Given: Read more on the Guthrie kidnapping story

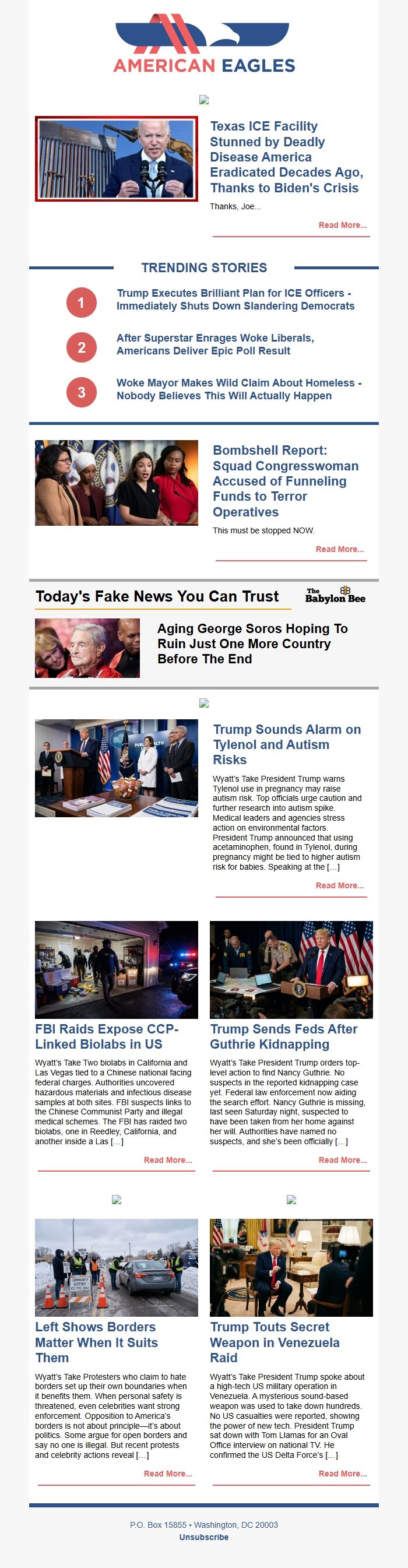Looking at the screenshot, I should [342, 1160].
